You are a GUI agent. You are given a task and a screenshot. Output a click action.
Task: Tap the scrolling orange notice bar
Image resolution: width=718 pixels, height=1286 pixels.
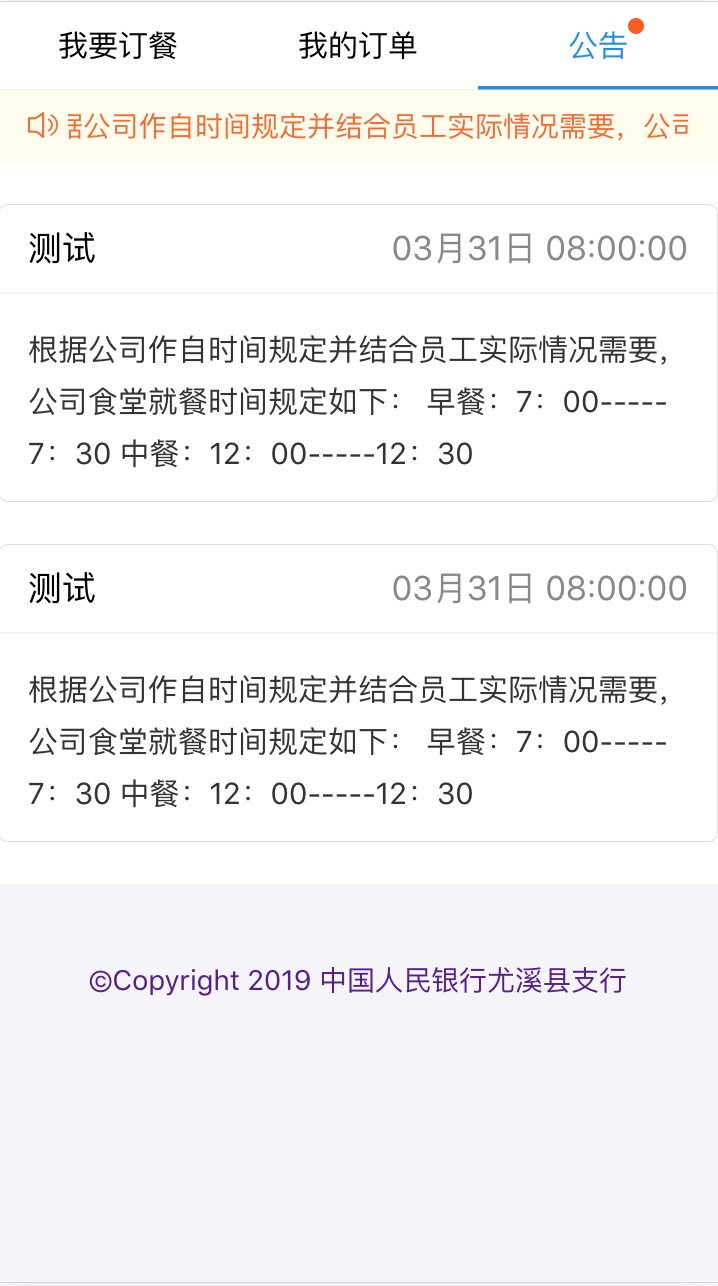coord(359,126)
